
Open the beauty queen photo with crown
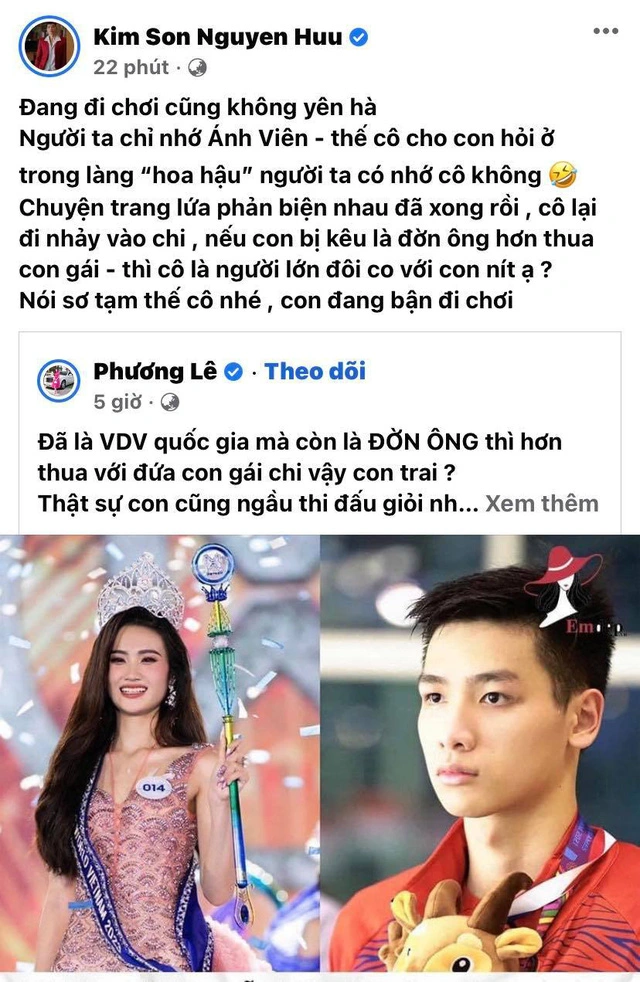click(160, 758)
